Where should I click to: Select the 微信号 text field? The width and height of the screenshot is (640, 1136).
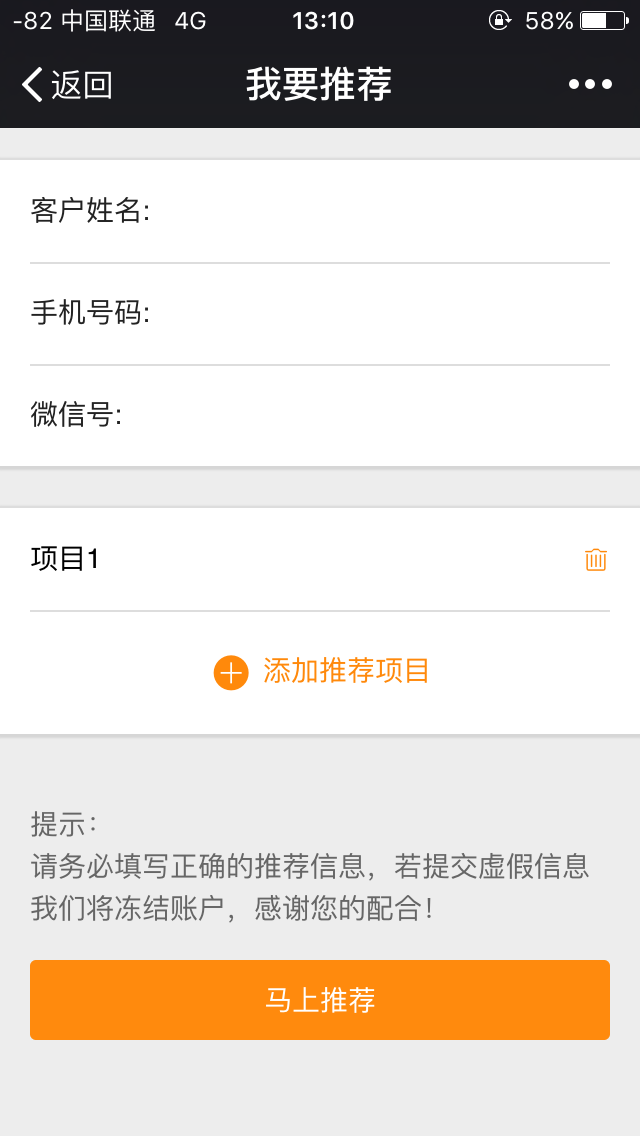click(320, 416)
